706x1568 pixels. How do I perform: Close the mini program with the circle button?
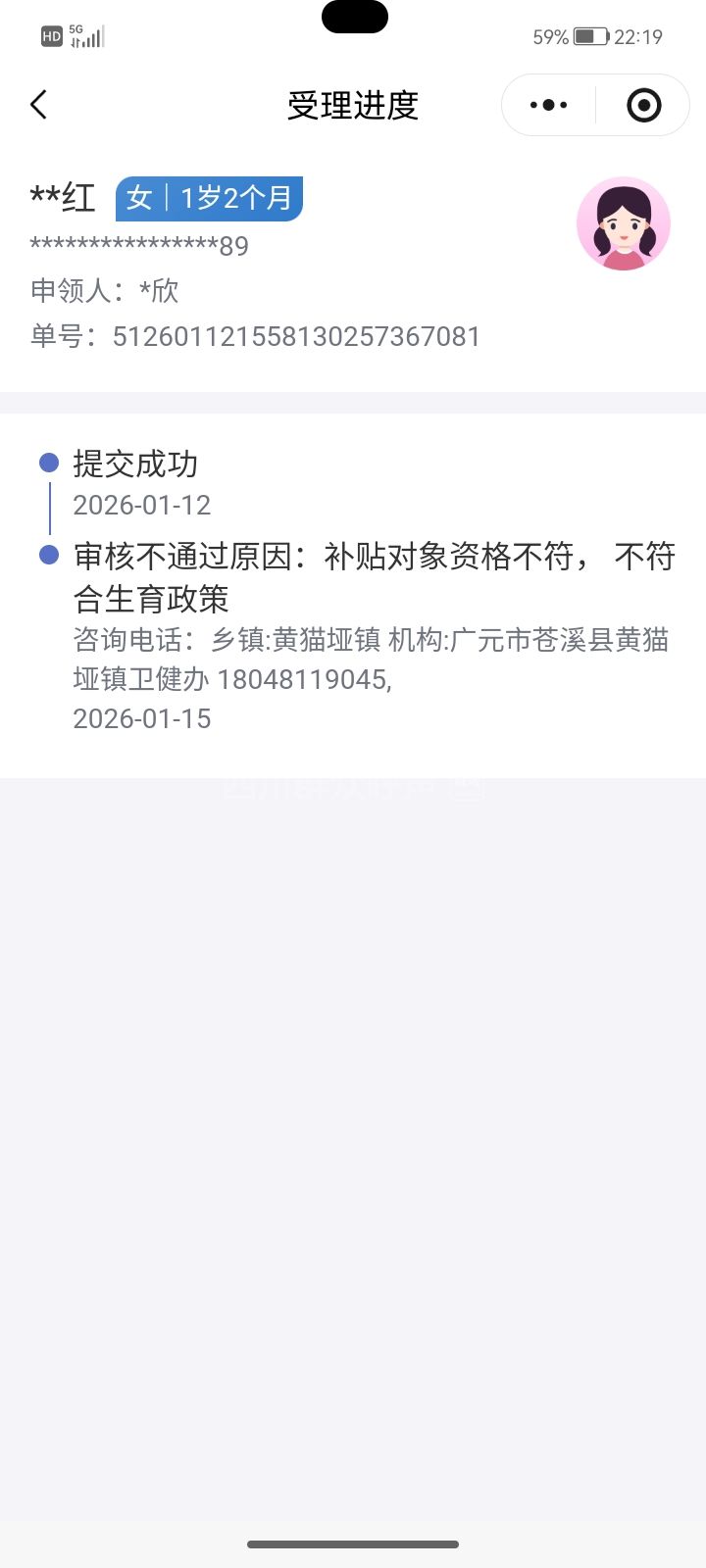click(643, 105)
